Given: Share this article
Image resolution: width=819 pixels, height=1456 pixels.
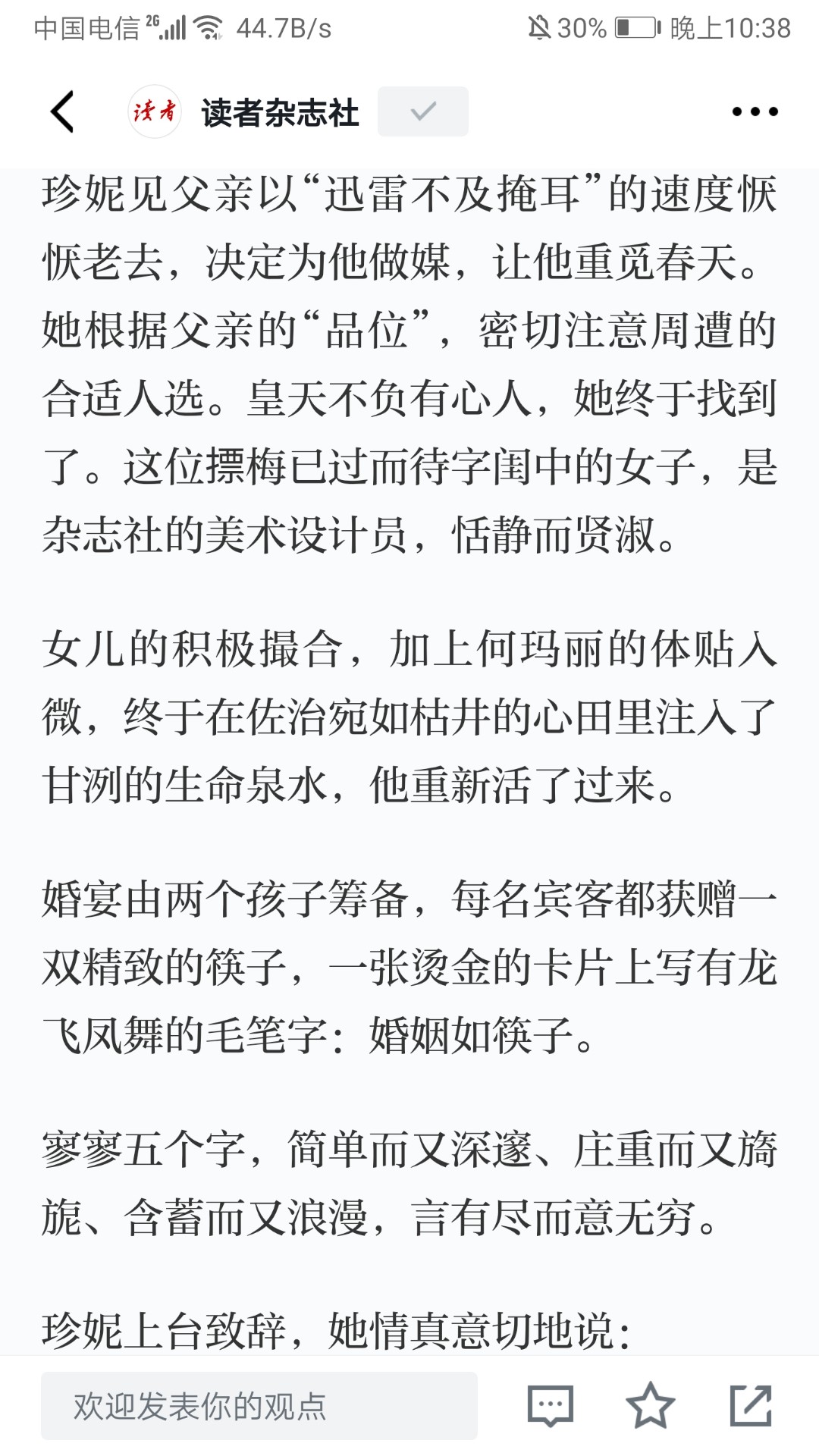Looking at the screenshot, I should click(x=751, y=1405).
